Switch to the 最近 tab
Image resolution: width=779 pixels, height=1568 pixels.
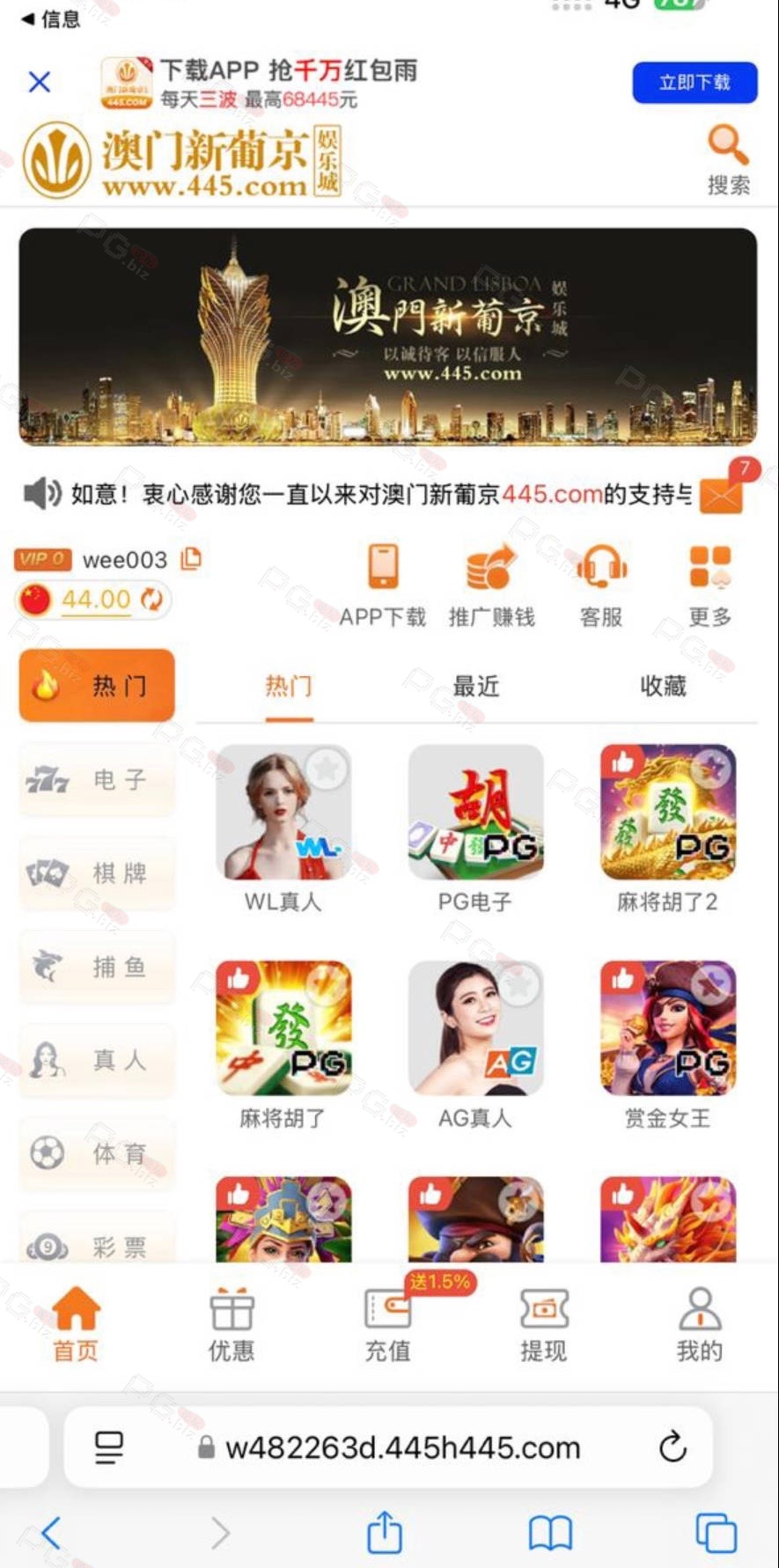pyautogui.click(x=476, y=686)
